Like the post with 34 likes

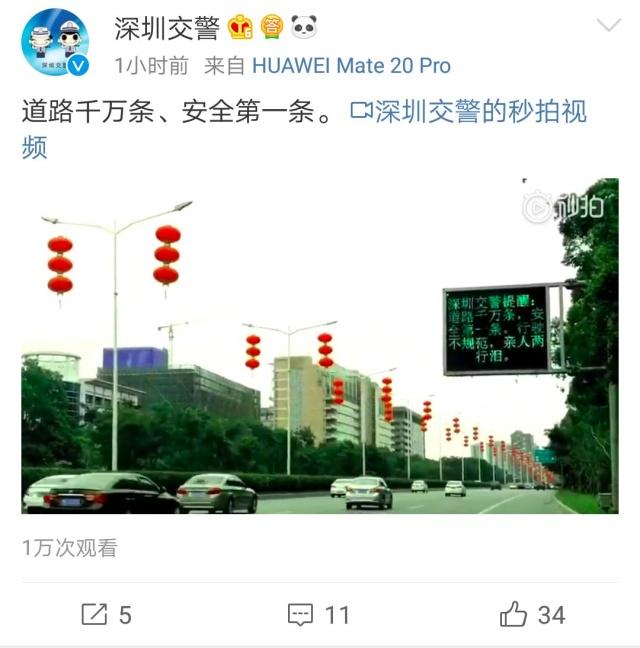[532, 614]
